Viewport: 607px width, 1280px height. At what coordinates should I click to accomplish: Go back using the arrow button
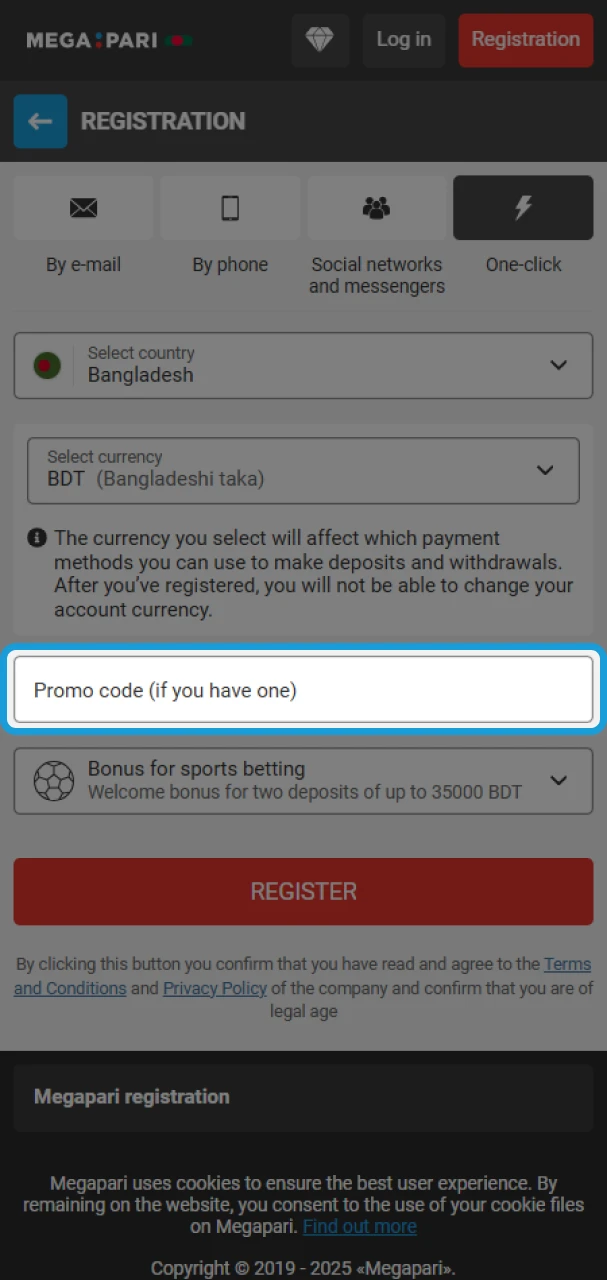(40, 121)
